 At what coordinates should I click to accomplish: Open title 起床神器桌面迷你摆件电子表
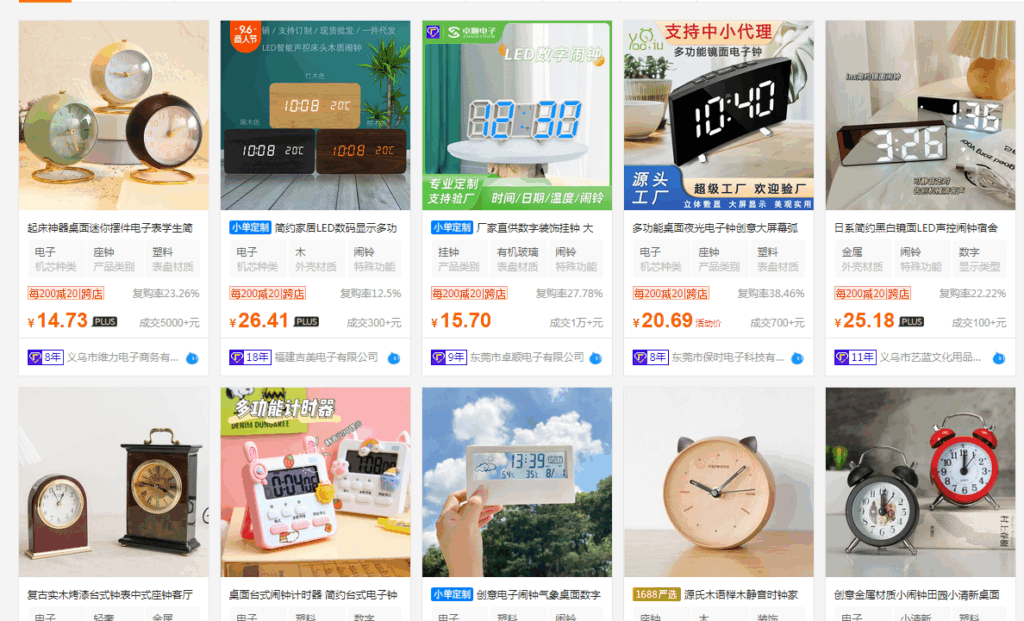click(x=110, y=228)
